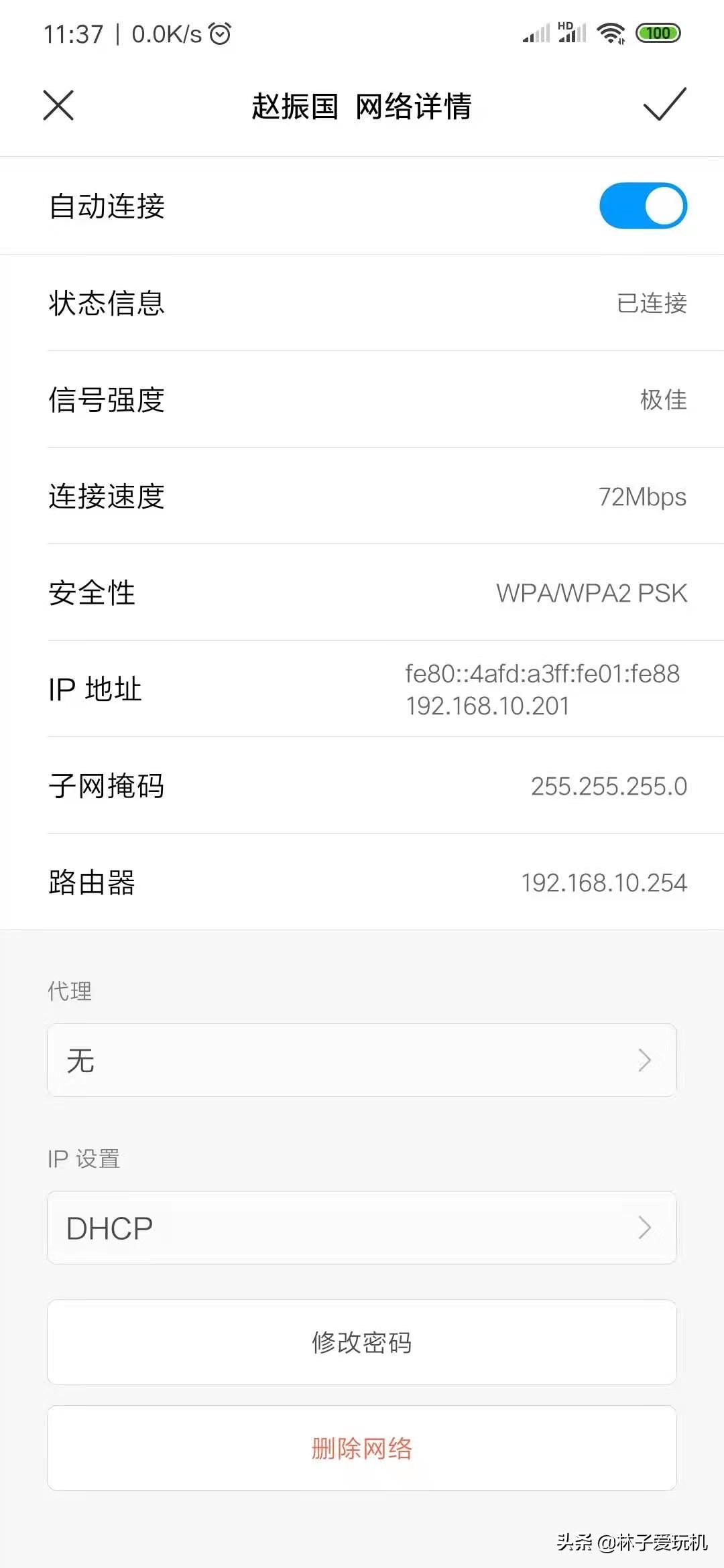Toggle the 自动连接 switch off
Viewport: 724px width, 1568px height.
642,206
